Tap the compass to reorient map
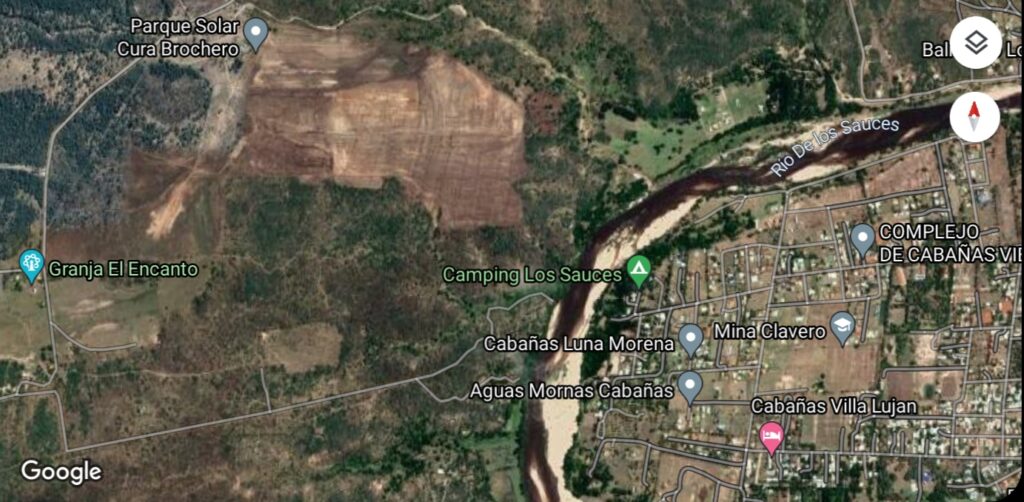Screen dimensions: 1024x502 point(976,117)
